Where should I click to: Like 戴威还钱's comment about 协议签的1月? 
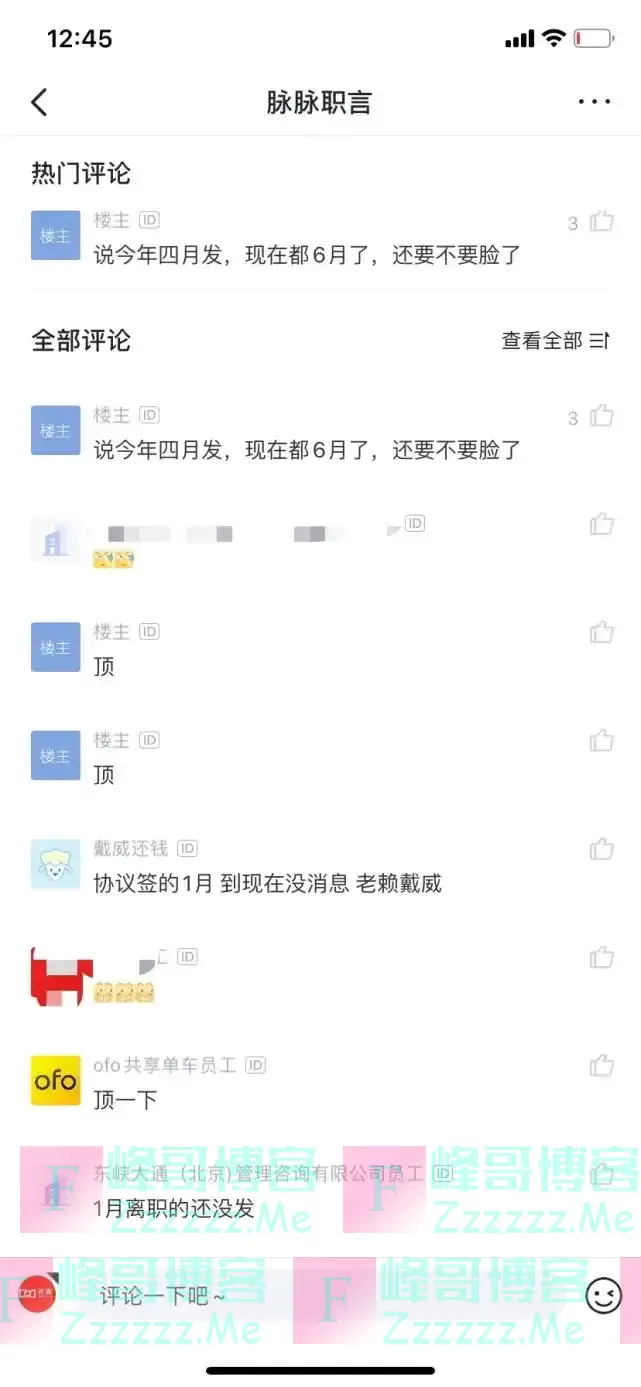[x=601, y=849]
